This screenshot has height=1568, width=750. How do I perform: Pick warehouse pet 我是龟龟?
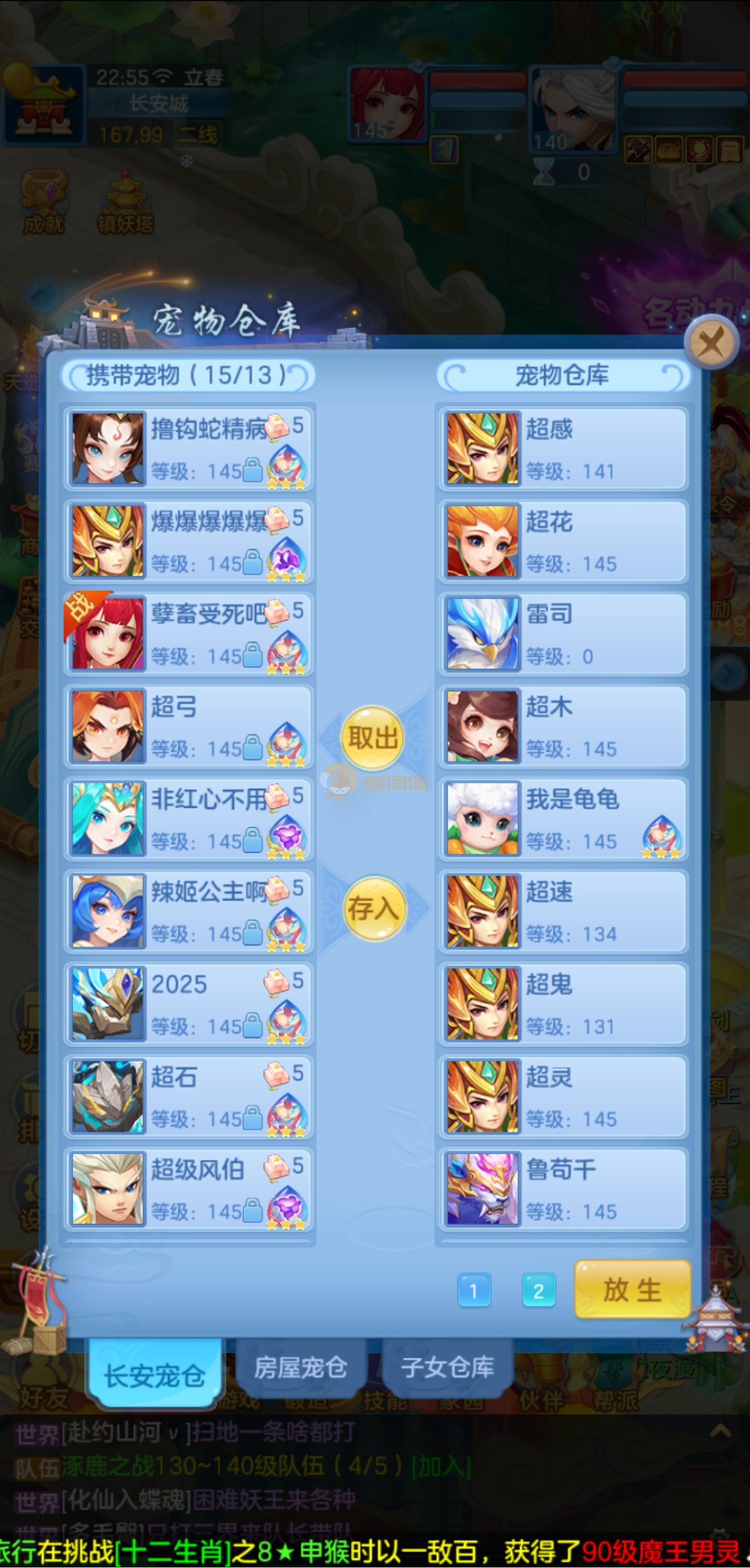[563, 819]
